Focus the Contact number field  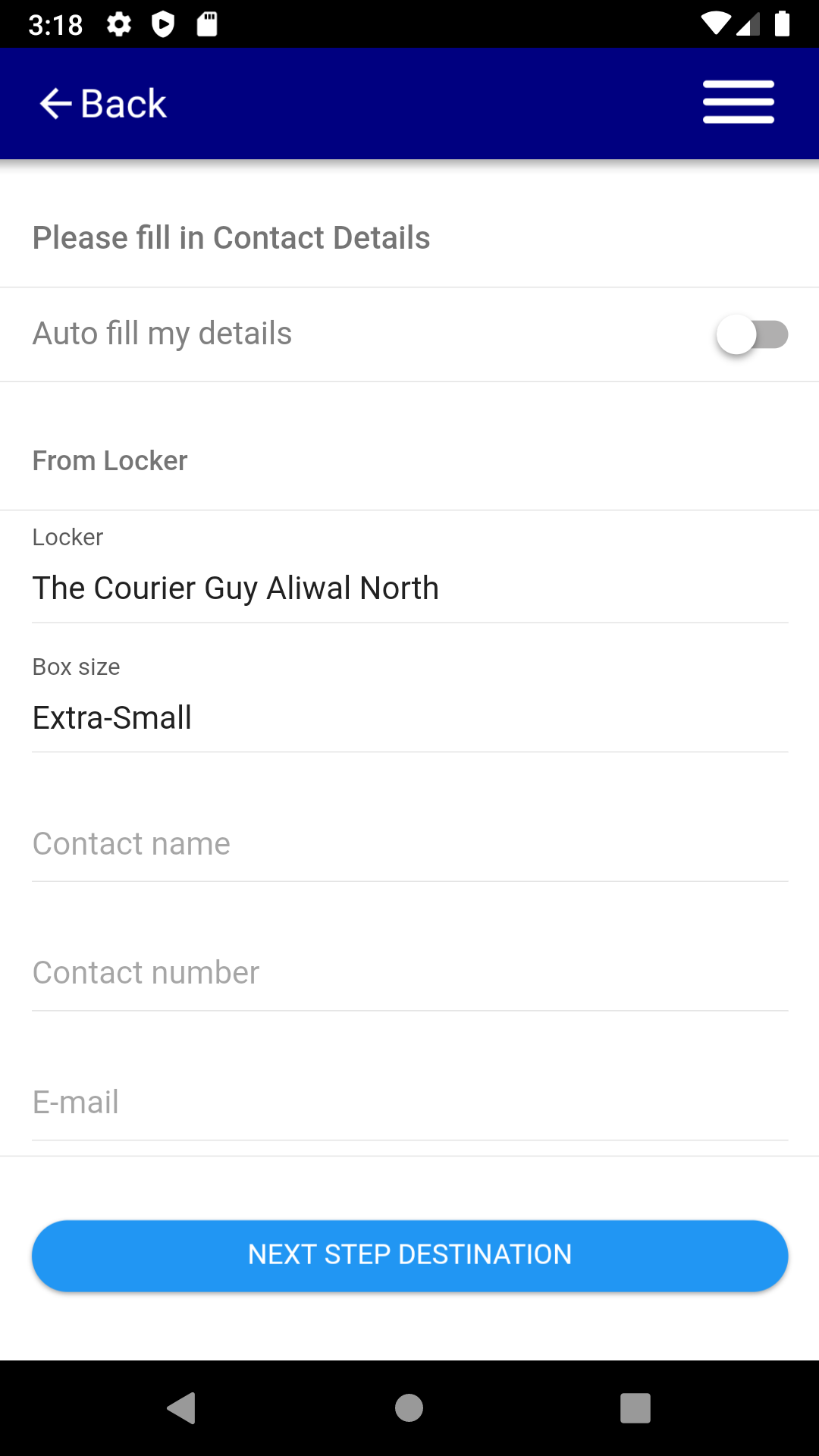tap(409, 973)
